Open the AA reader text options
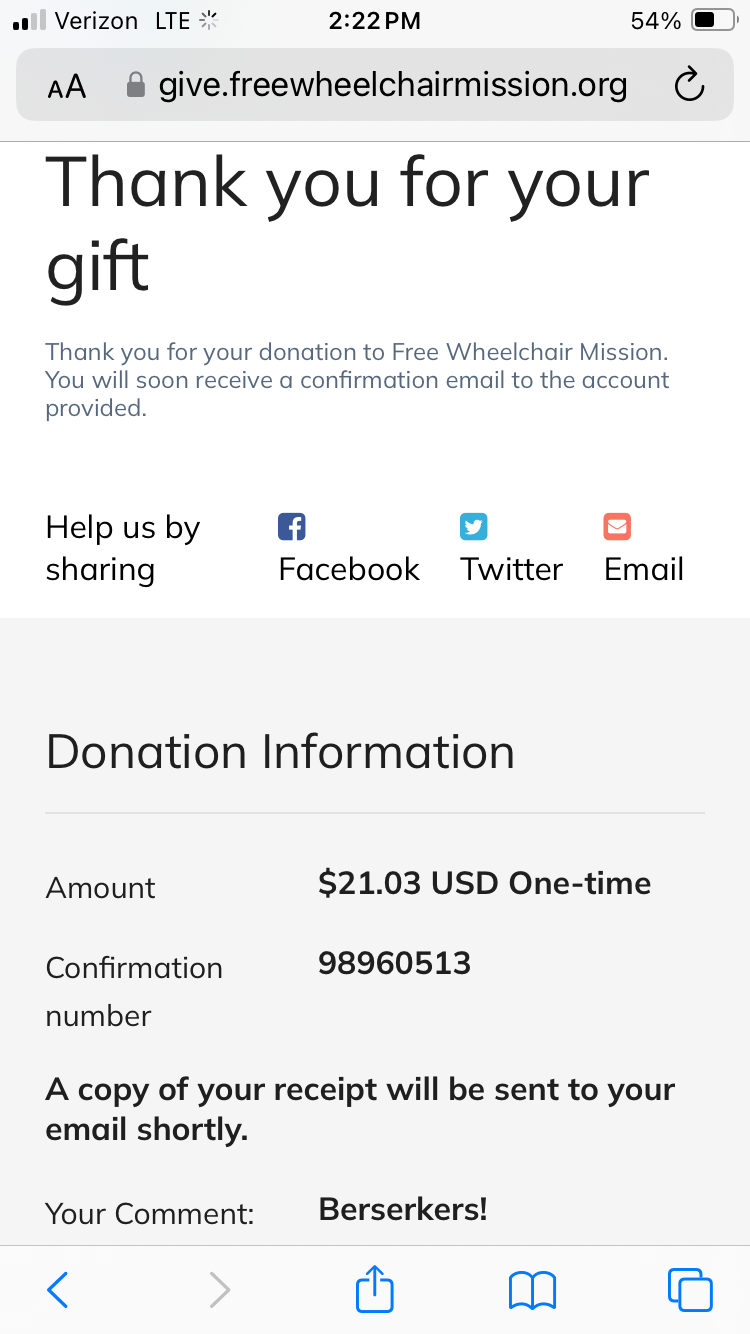750x1334 pixels. point(67,87)
